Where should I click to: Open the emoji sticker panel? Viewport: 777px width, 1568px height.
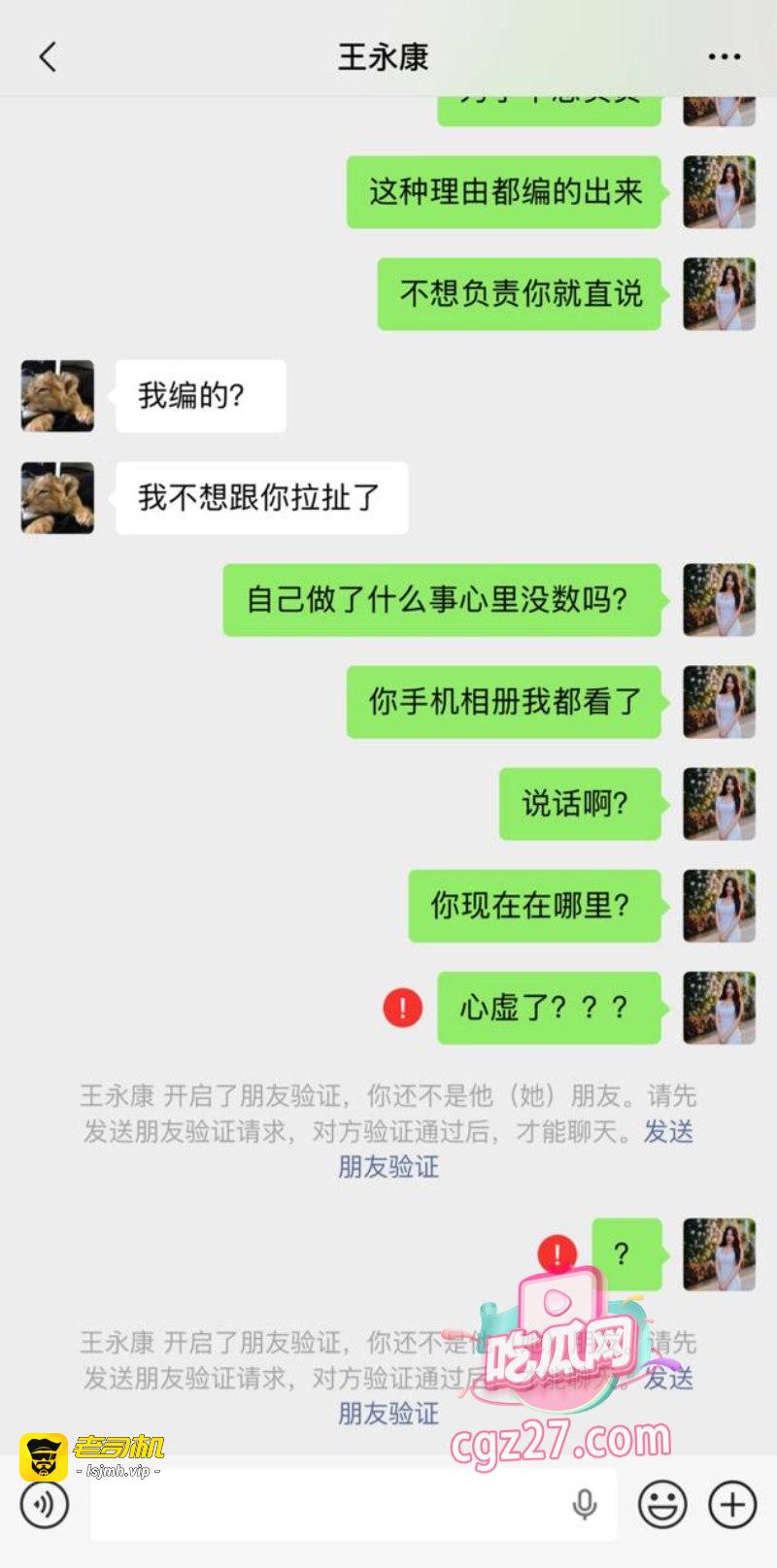(662, 1505)
